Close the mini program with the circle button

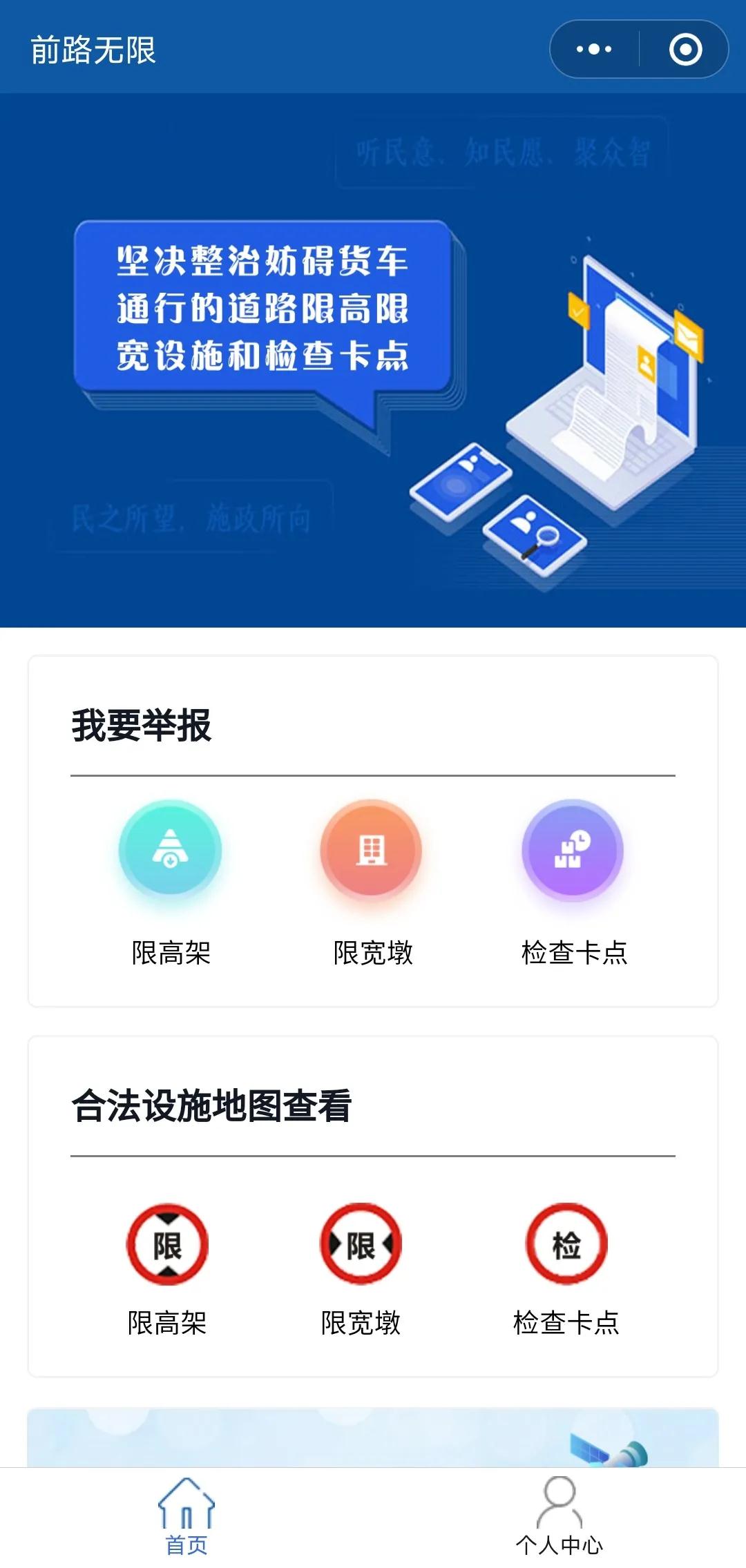(x=685, y=50)
